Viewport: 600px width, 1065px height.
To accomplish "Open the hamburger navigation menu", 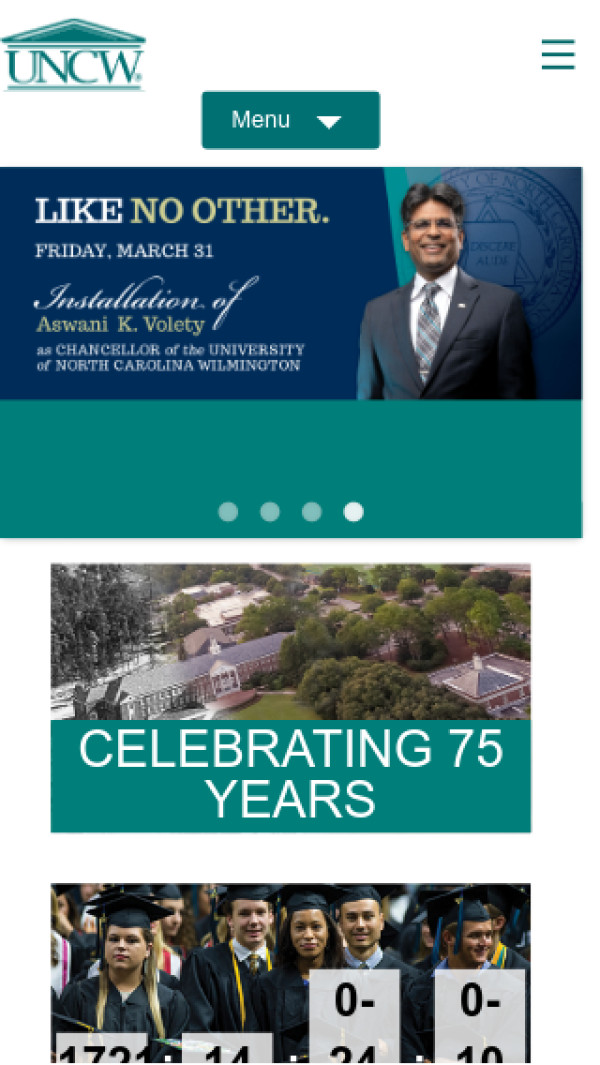I will point(558,54).
